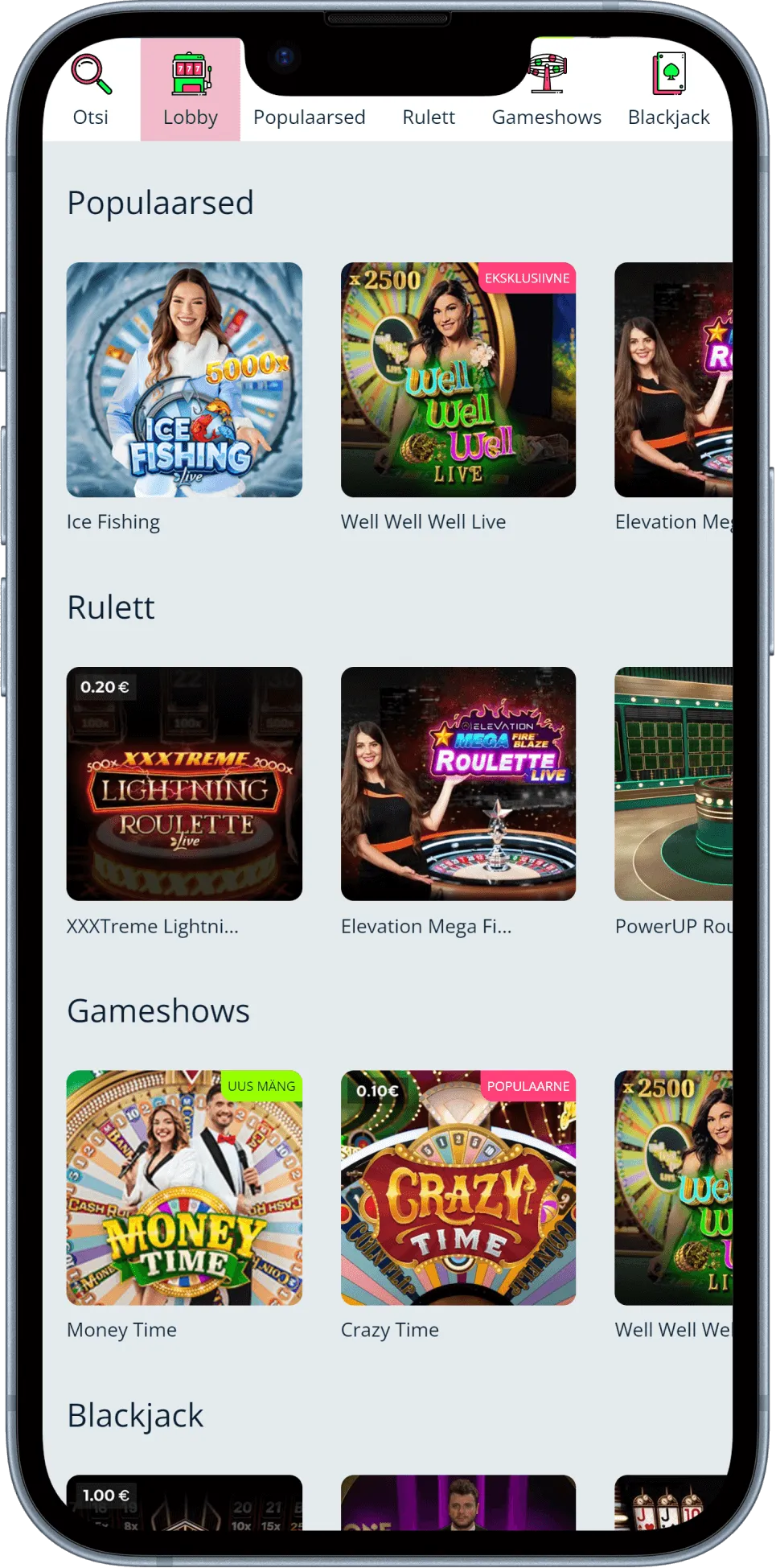Launch Well Well Well Live under Populaarsed
The height and width of the screenshot is (1568, 776).
click(458, 380)
